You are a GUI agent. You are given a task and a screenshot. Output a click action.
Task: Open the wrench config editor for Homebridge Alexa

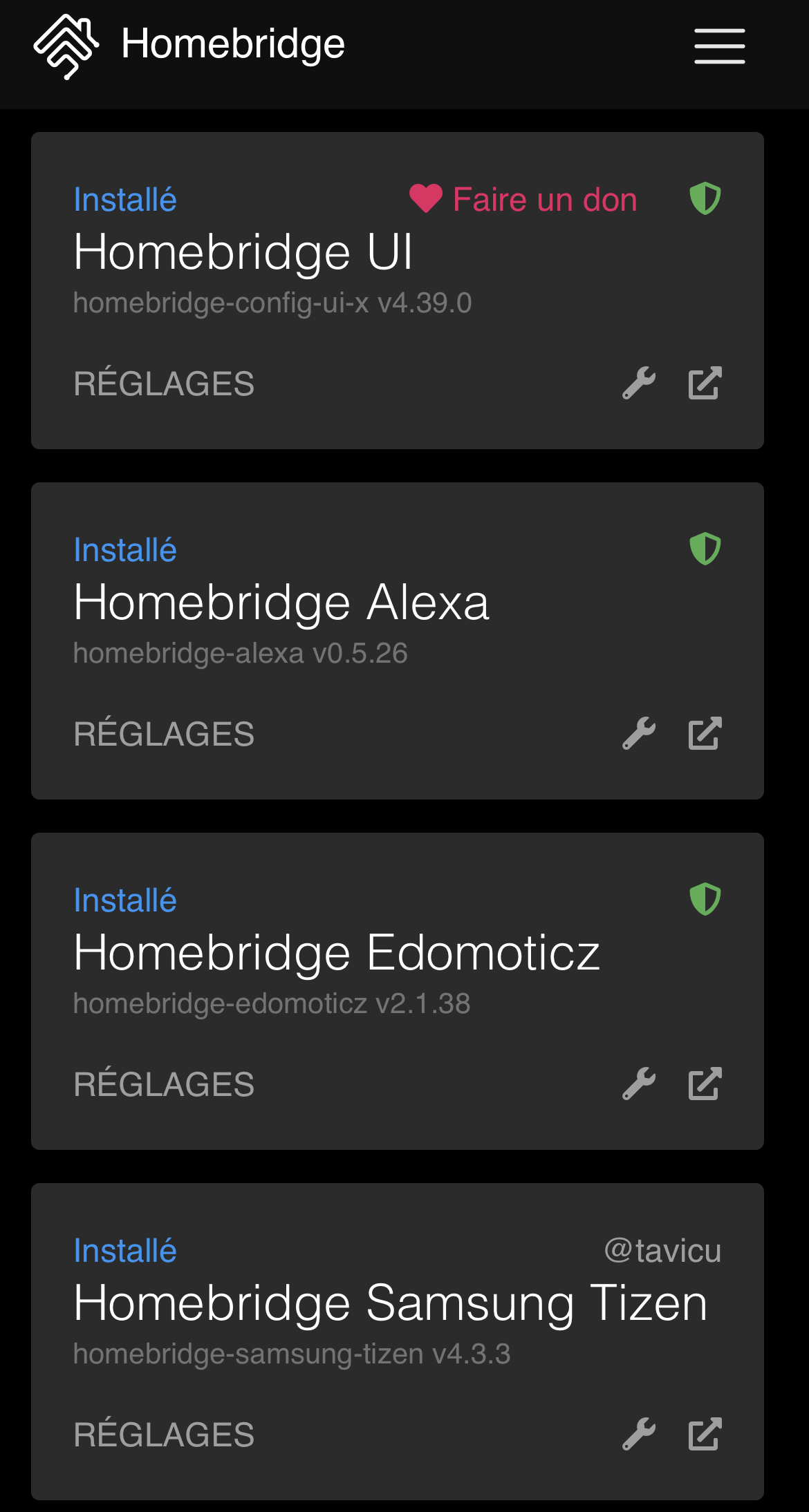640,734
